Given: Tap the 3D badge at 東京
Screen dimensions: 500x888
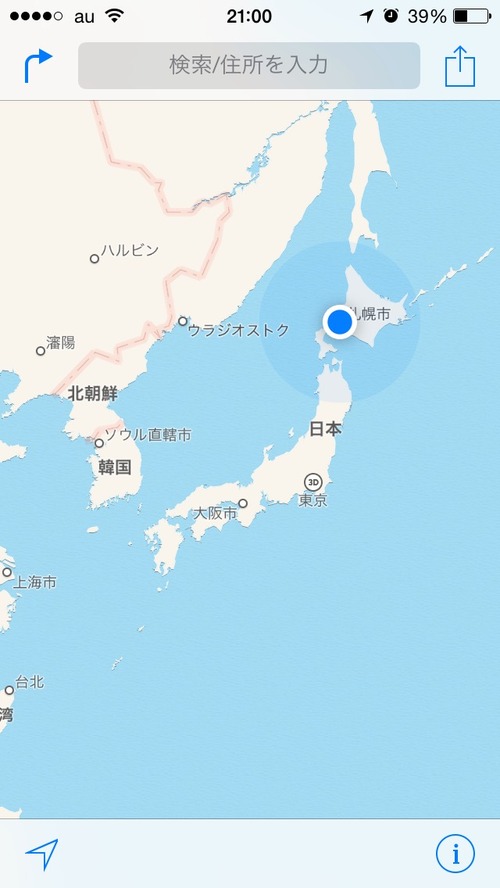Looking at the screenshot, I should pyautogui.click(x=313, y=483).
